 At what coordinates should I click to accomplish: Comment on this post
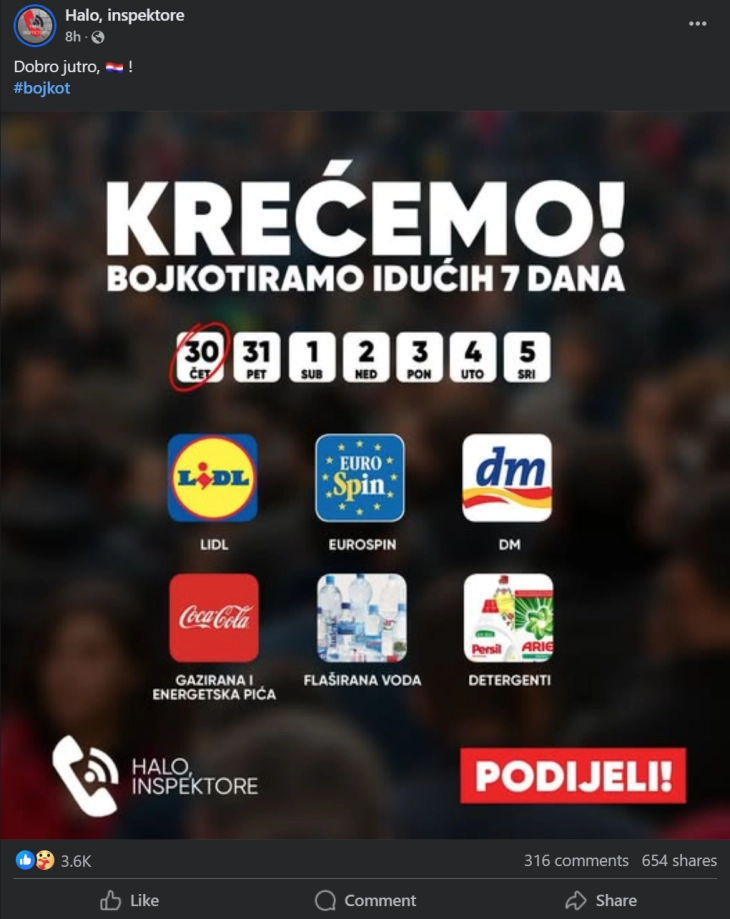(x=365, y=900)
